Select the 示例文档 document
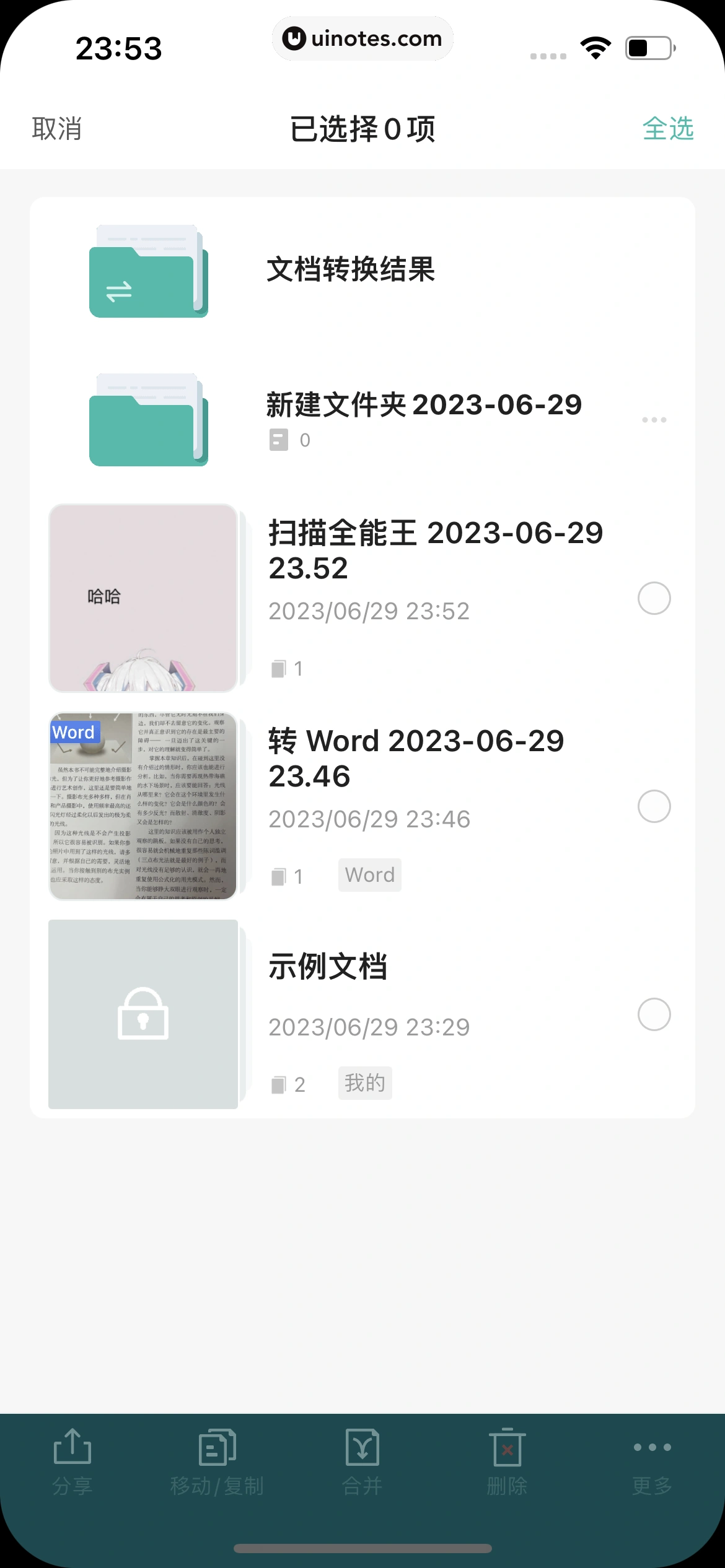The height and width of the screenshot is (1568, 725). click(x=654, y=1014)
